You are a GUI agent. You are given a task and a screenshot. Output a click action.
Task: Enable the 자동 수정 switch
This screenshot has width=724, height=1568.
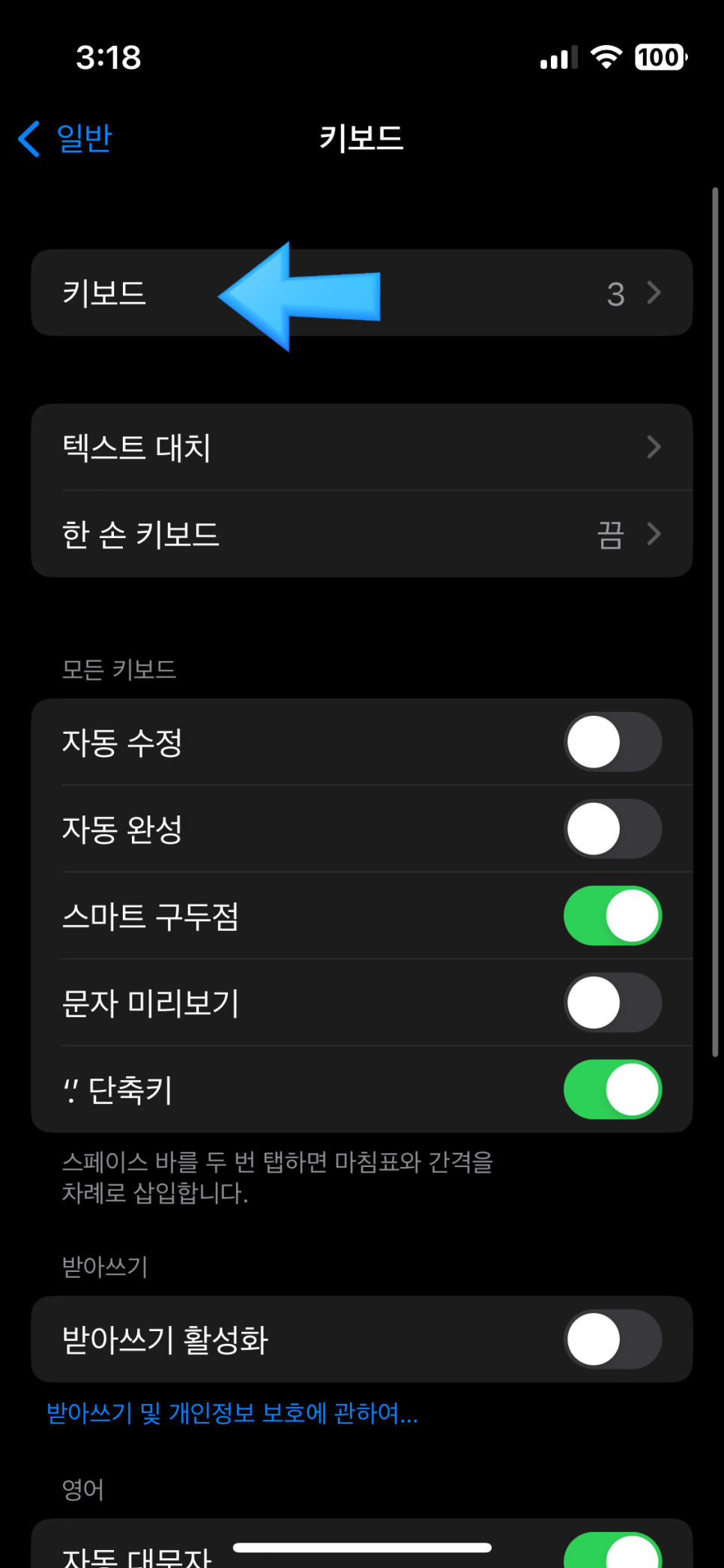click(612, 742)
